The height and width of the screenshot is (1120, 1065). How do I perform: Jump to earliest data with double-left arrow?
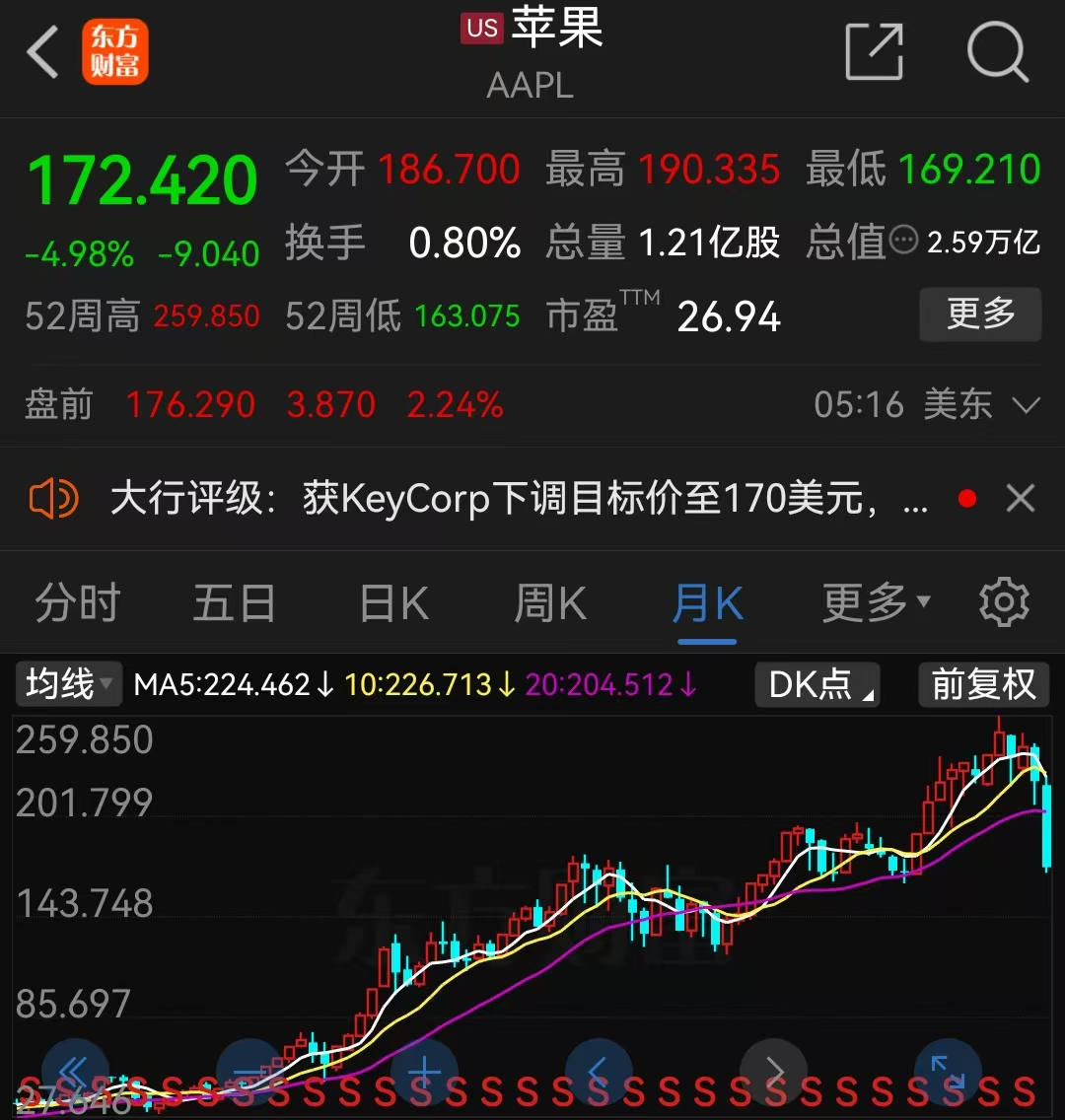point(77,1072)
